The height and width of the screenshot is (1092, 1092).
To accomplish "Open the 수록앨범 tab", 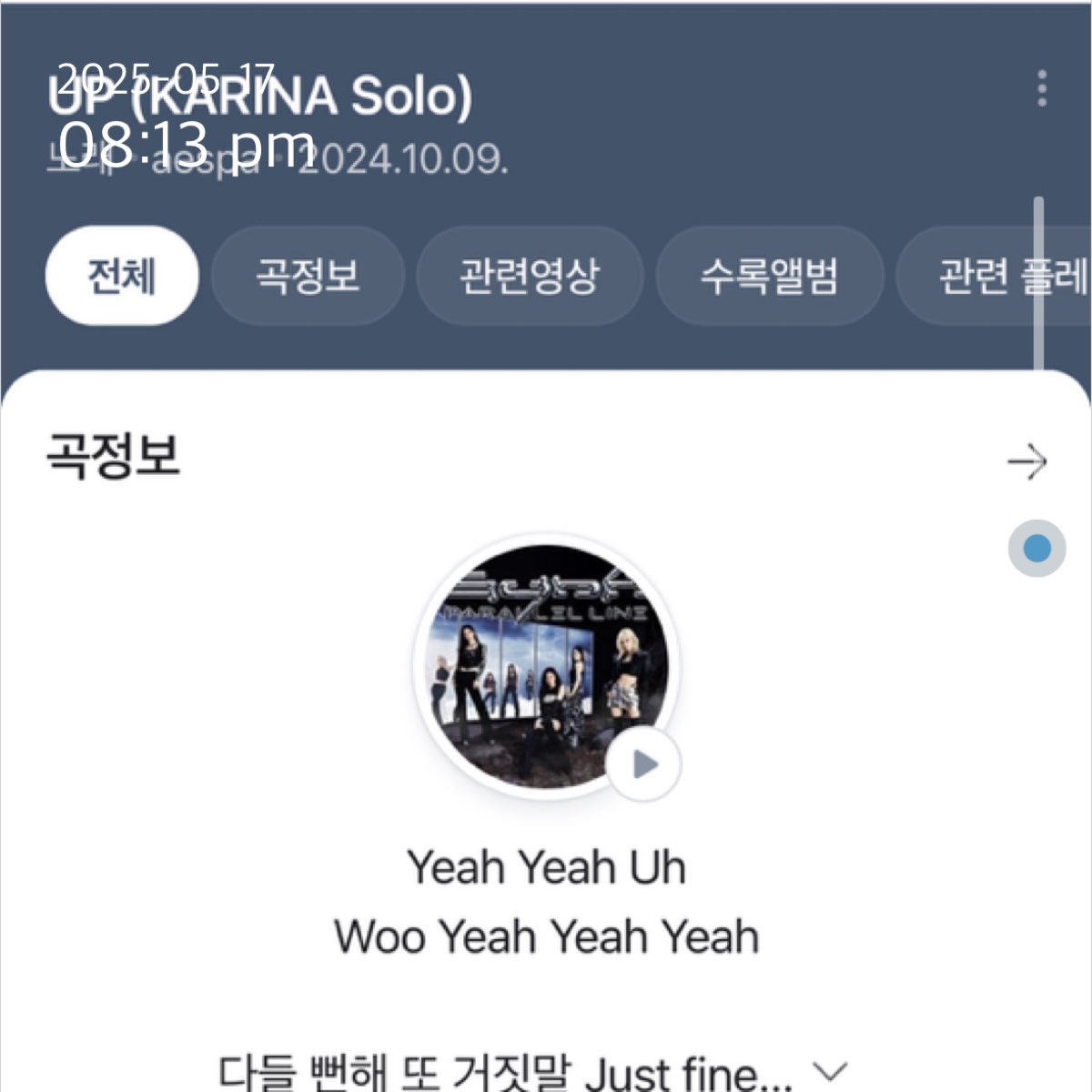I will click(x=769, y=276).
